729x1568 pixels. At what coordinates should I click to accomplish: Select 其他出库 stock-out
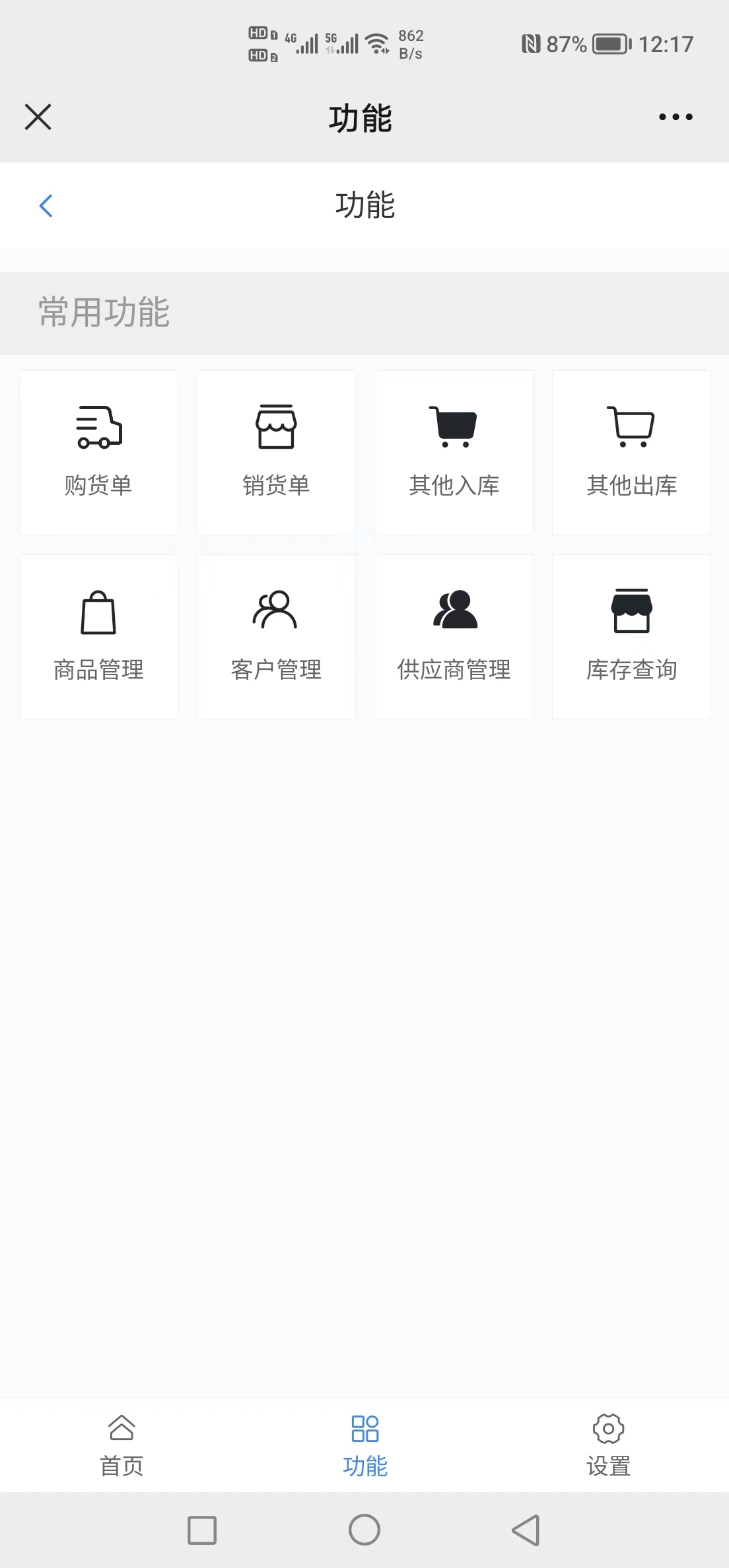coord(631,452)
